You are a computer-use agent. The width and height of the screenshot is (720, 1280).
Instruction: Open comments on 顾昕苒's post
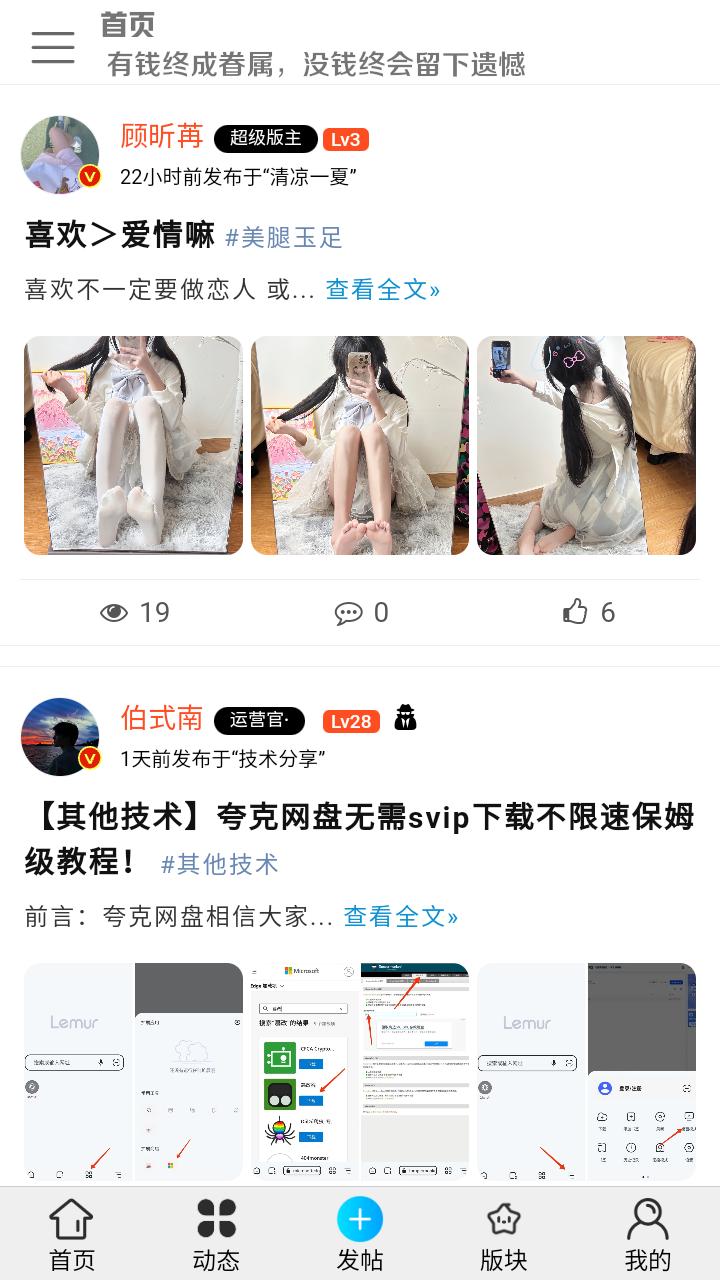pyautogui.click(x=361, y=612)
